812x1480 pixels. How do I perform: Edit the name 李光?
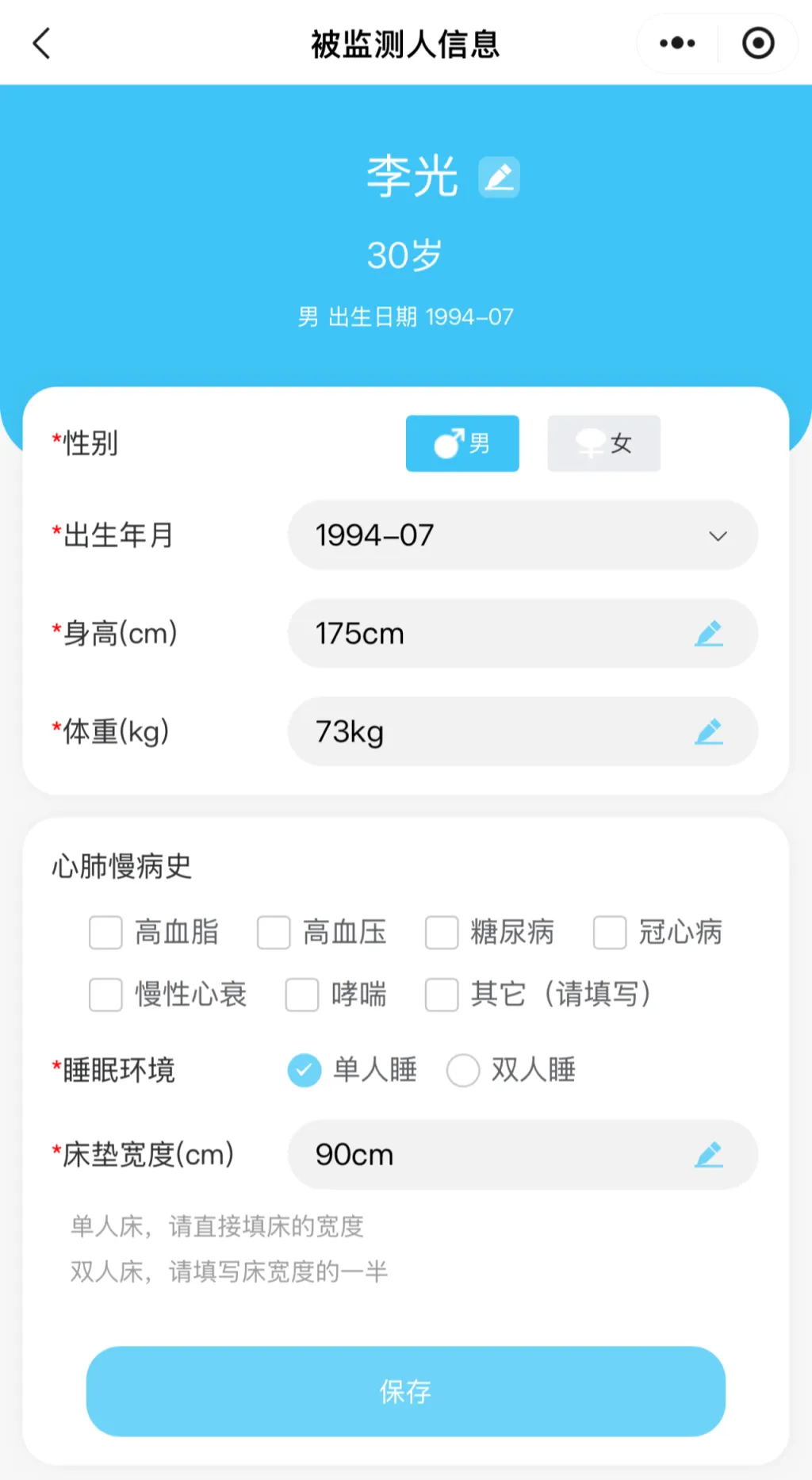[x=499, y=176]
